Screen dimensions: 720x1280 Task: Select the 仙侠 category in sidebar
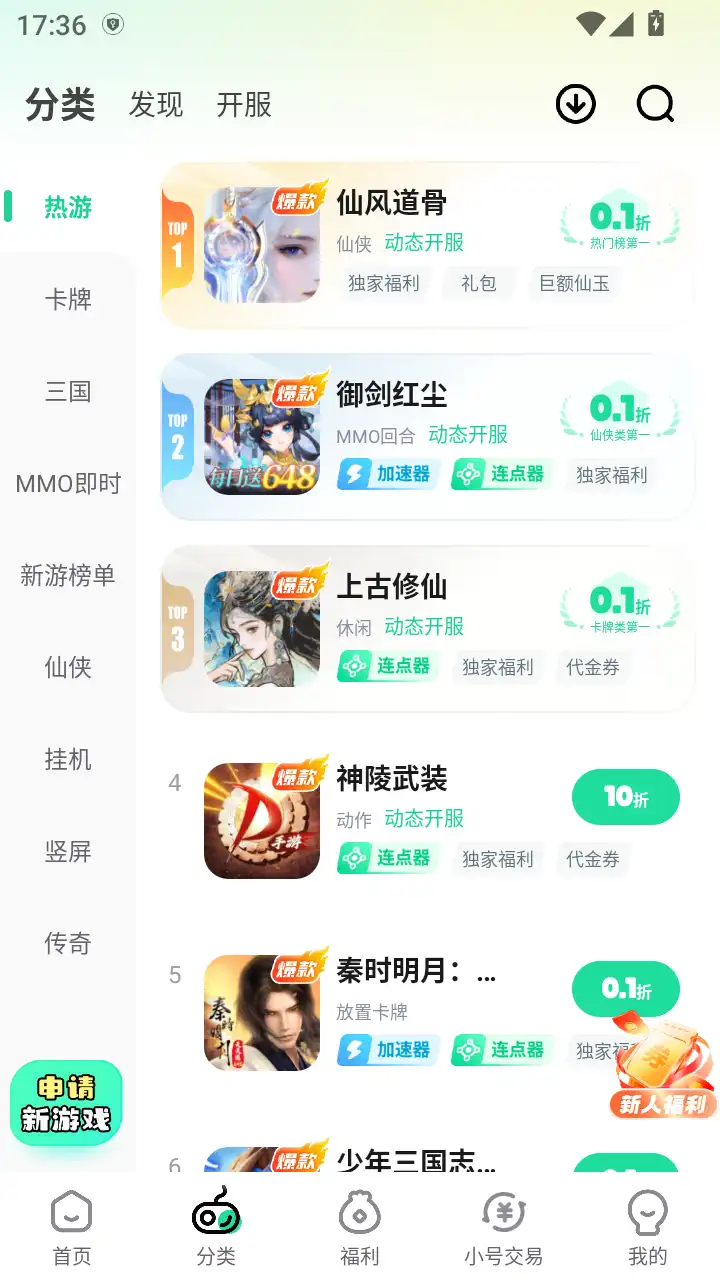(67, 668)
